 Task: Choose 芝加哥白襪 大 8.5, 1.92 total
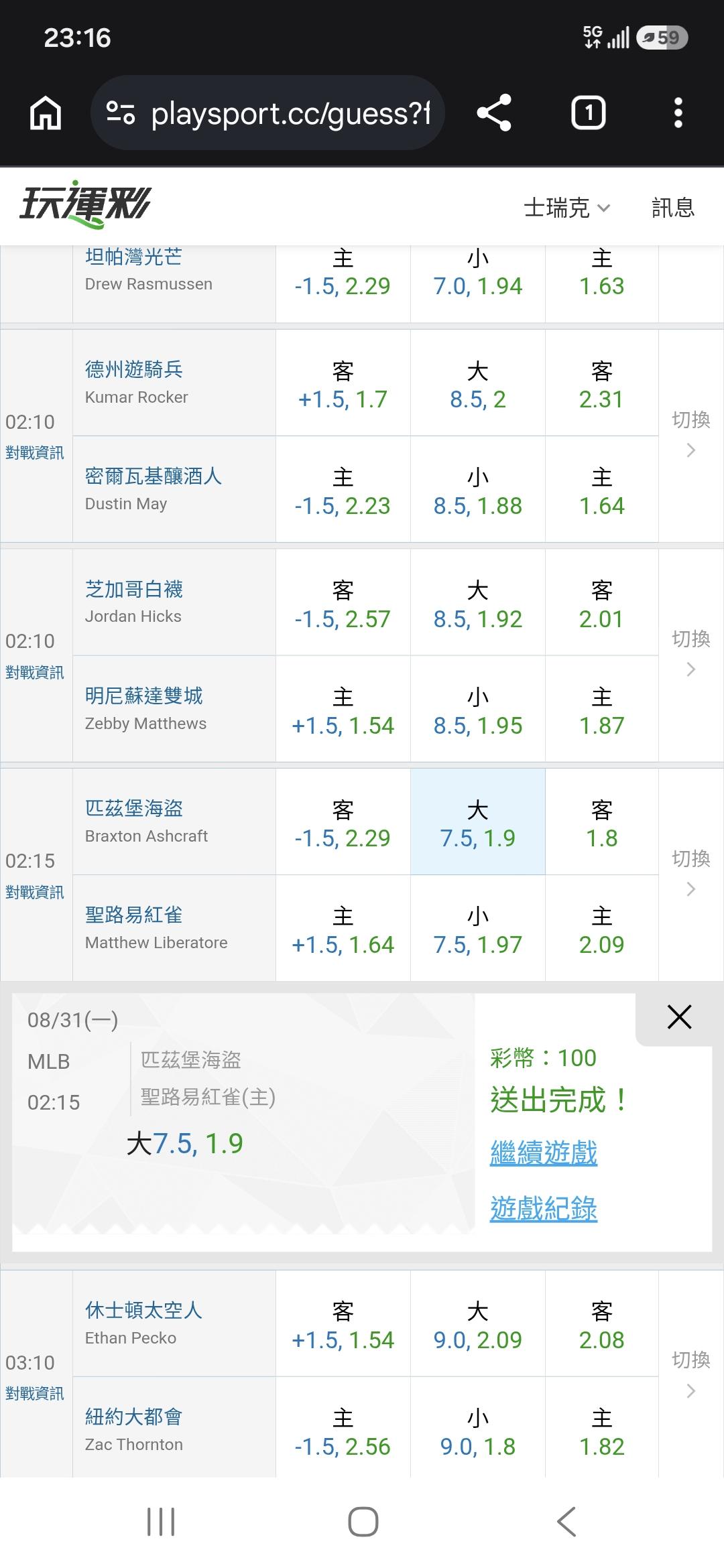477,602
